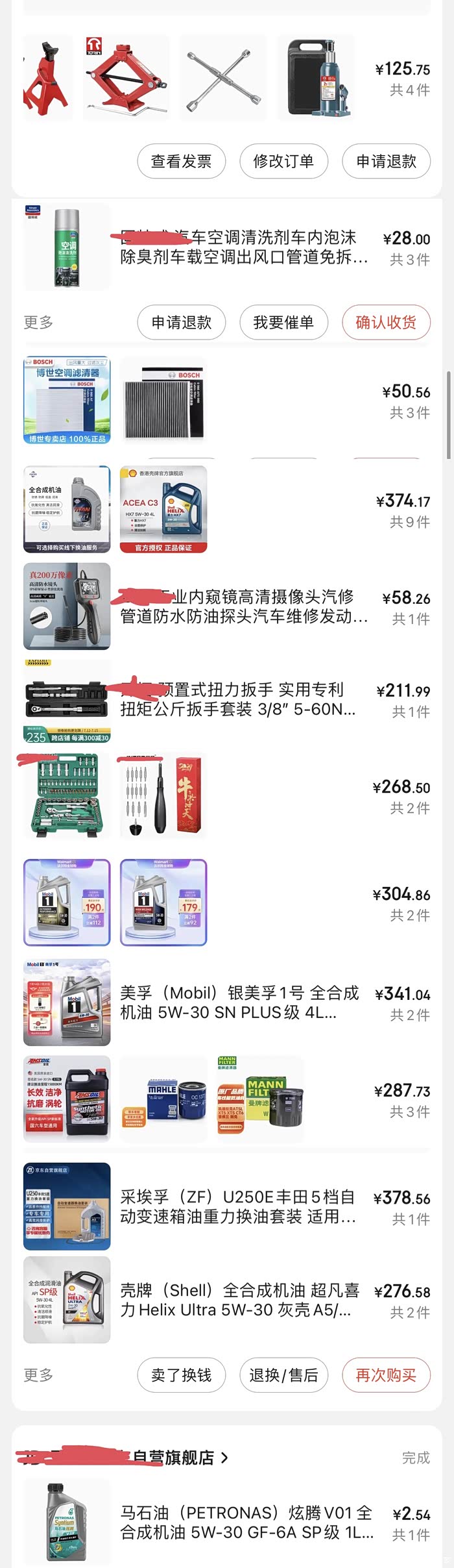Open the 美孚银美孚1号 motor oil item
454x1568 pixels.
(x=239, y=1002)
